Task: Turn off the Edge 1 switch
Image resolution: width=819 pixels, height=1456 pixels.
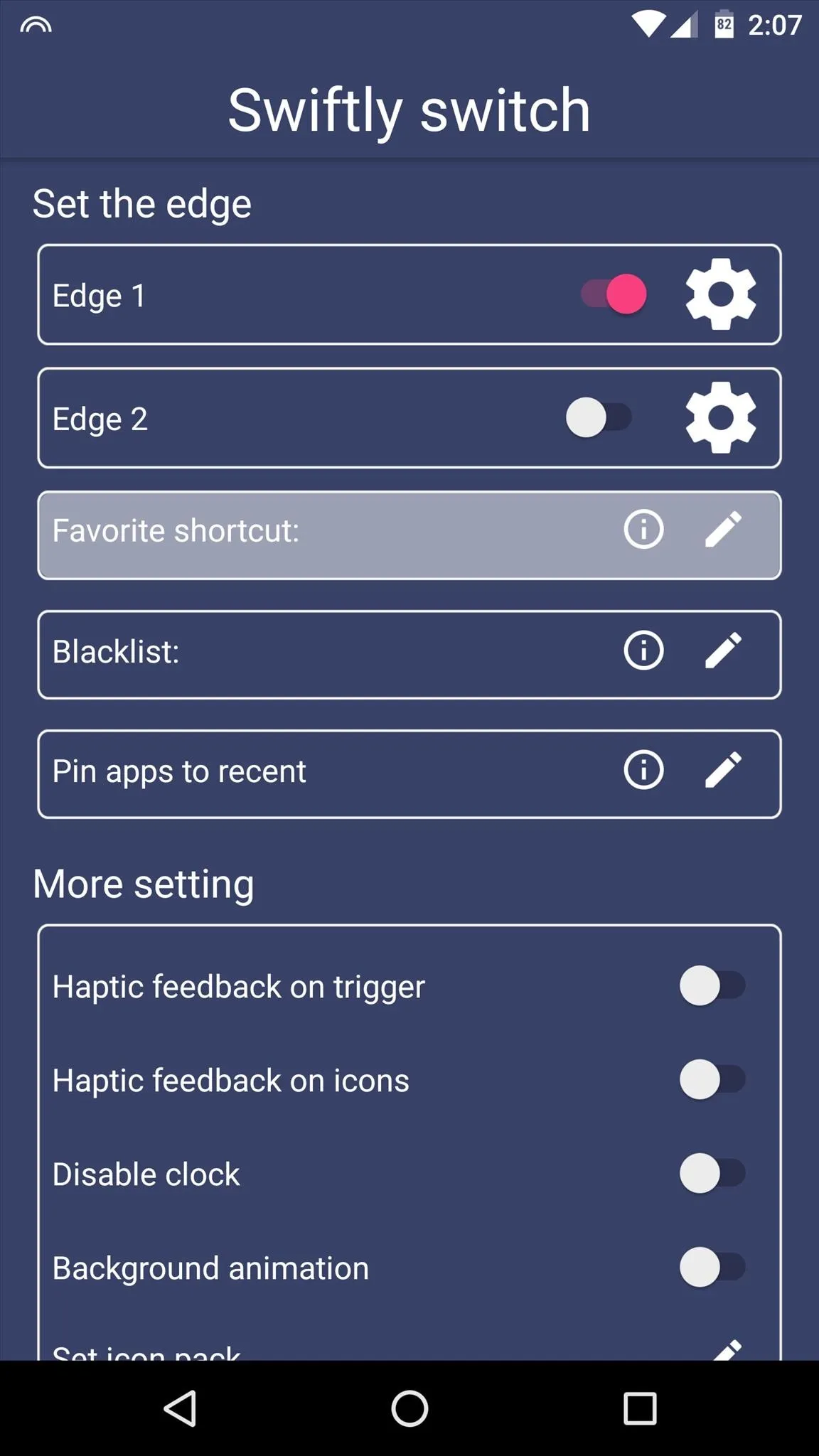Action: click(x=614, y=294)
